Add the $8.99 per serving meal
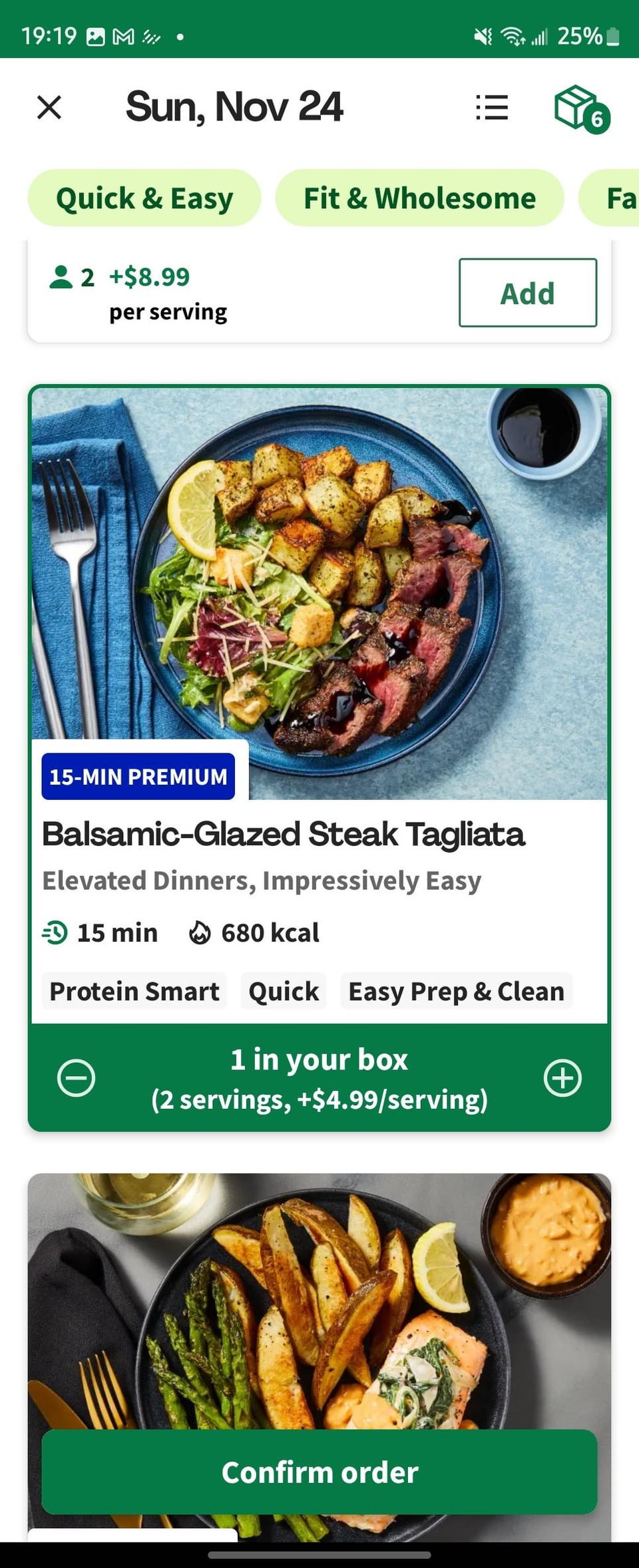 coord(527,293)
